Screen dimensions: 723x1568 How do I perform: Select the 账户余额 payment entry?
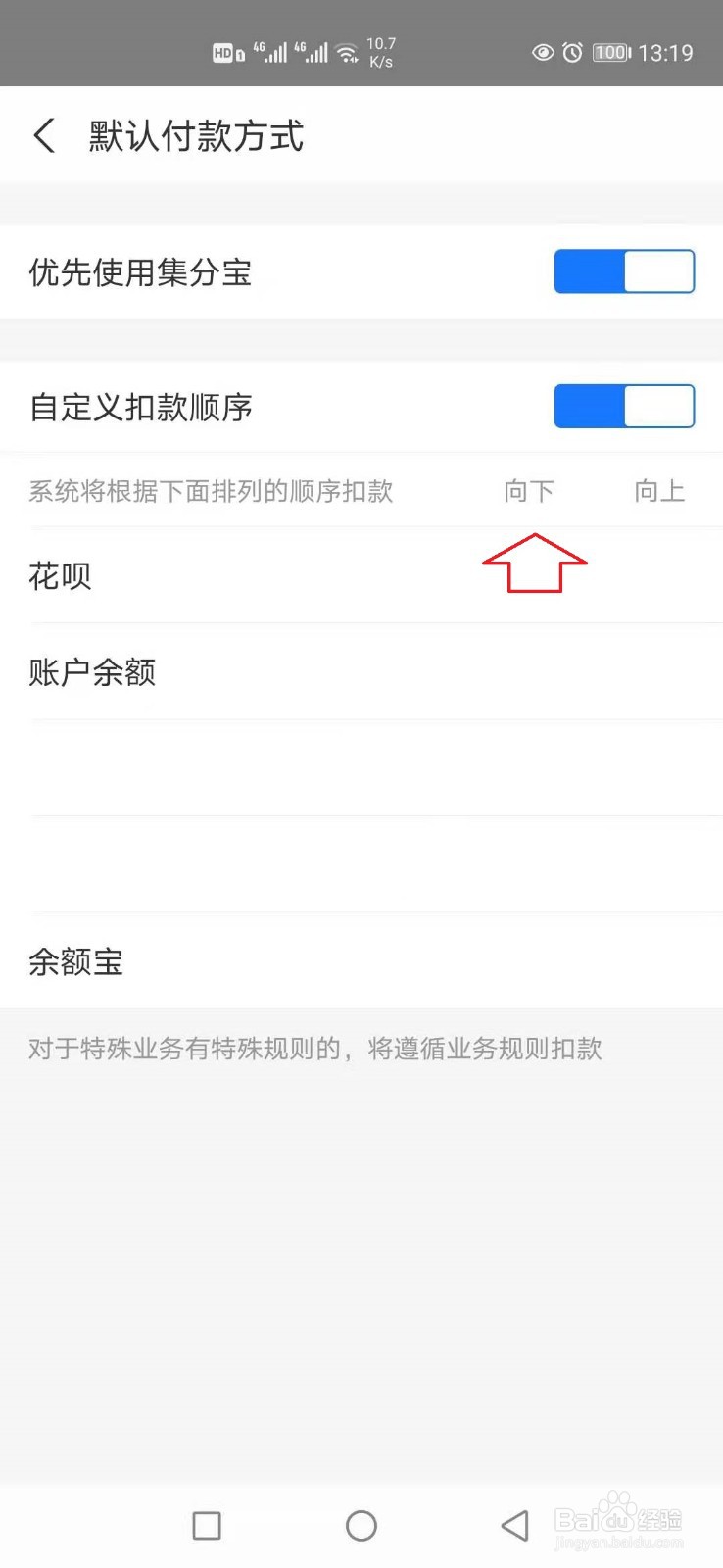pyautogui.click(x=91, y=672)
